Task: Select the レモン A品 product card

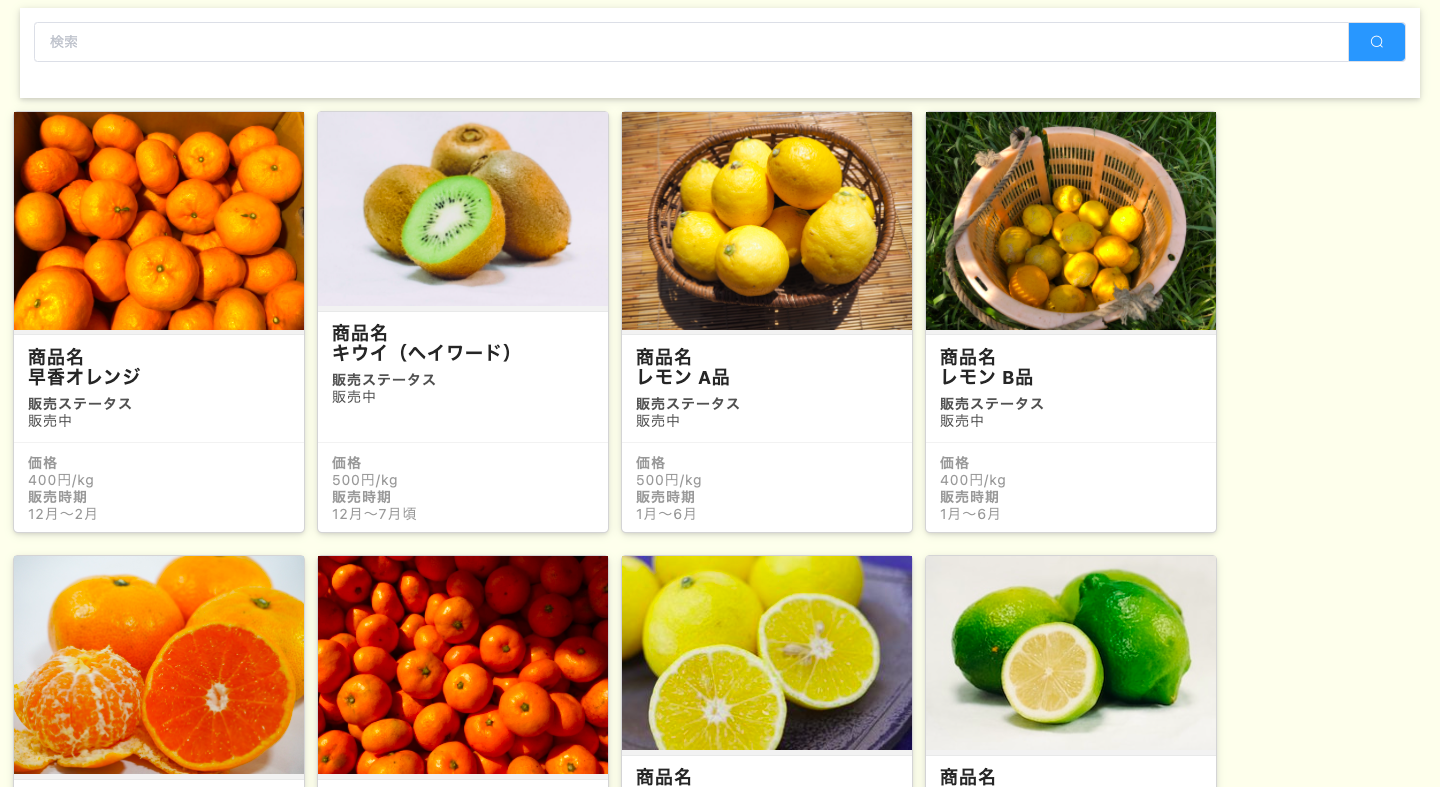Action: (767, 321)
